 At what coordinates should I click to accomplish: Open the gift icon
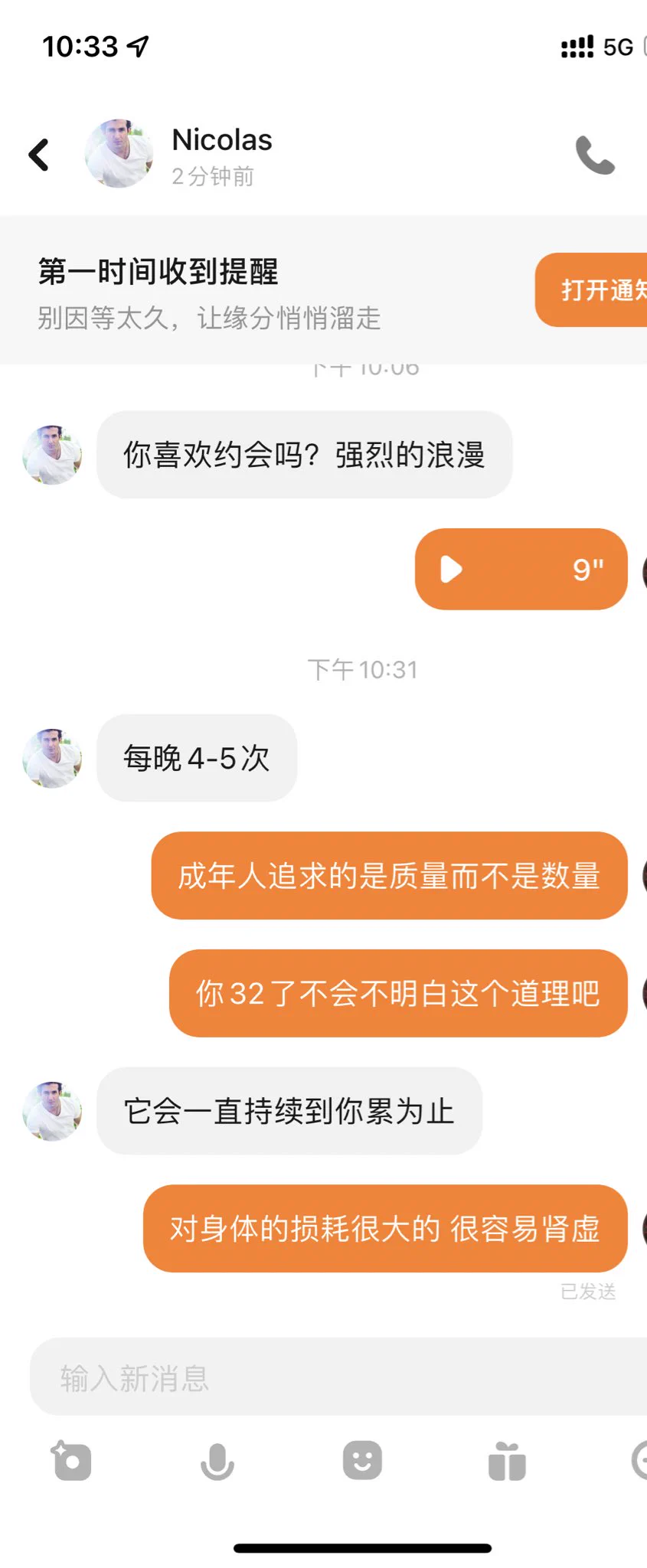pos(507,1461)
